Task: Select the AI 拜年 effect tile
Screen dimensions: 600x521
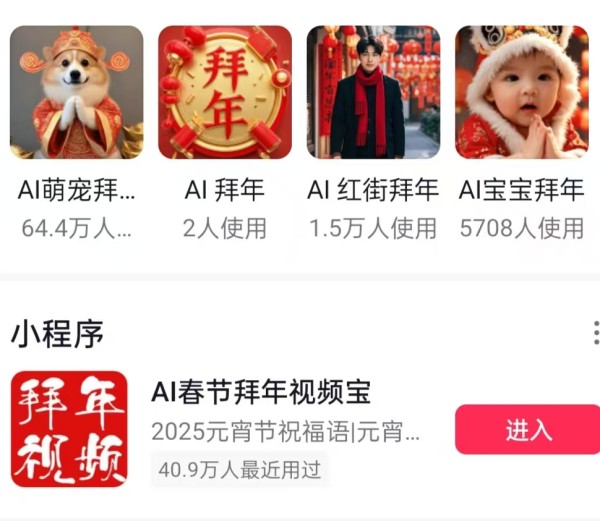Action: [225, 92]
